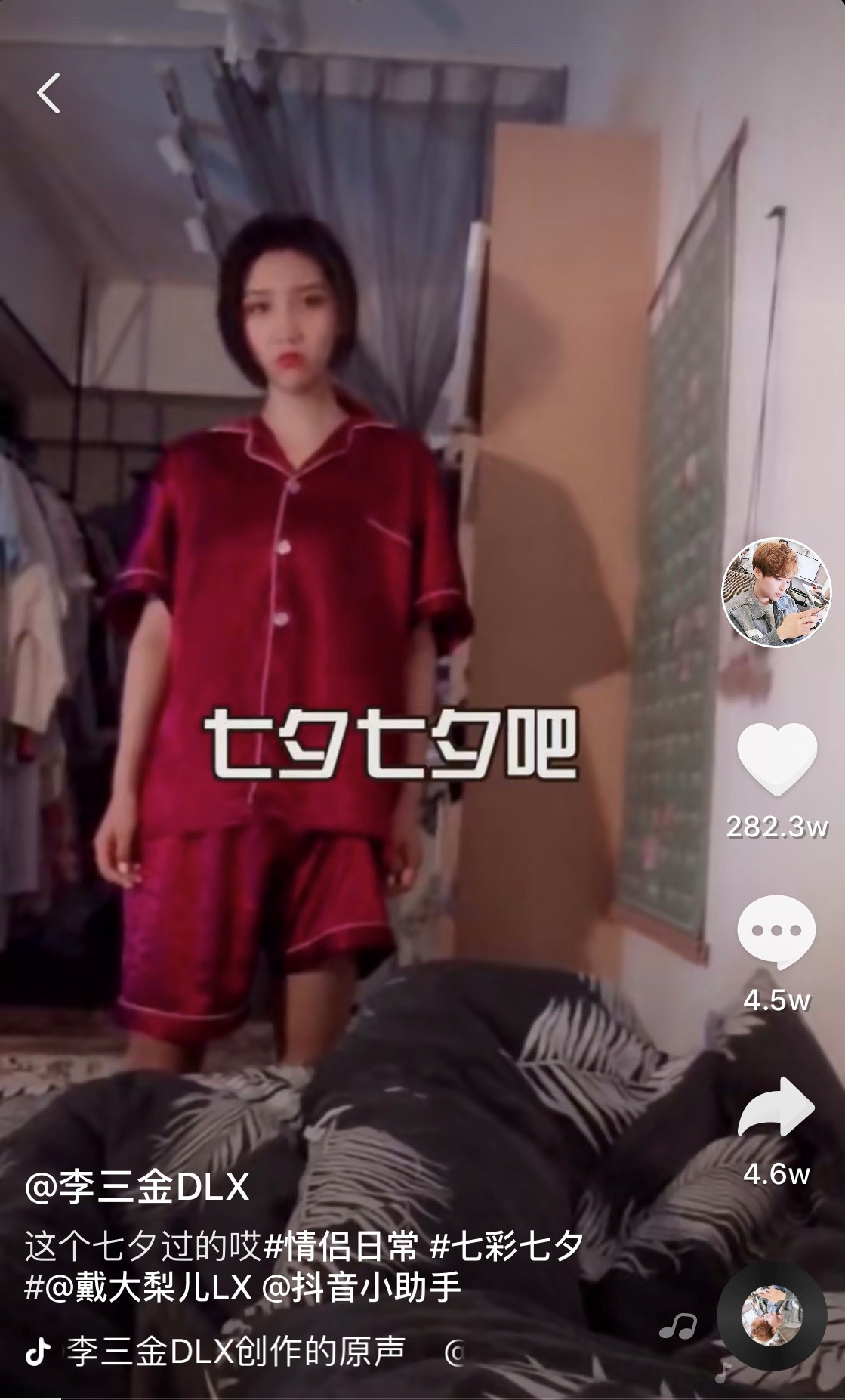Share this video with the arrow
Image resolution: width=845 pixels, height=1400 pixels.
pos(776,1107)
